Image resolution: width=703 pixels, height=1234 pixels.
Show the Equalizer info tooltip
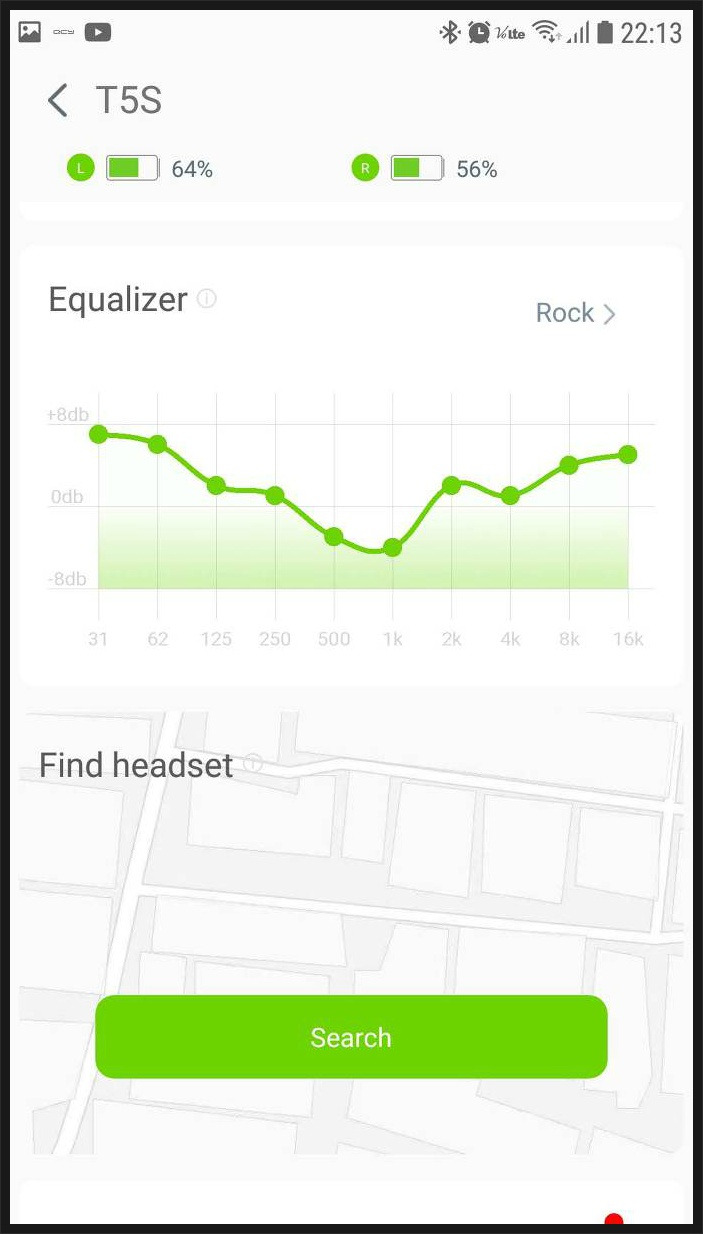point(207,298)
